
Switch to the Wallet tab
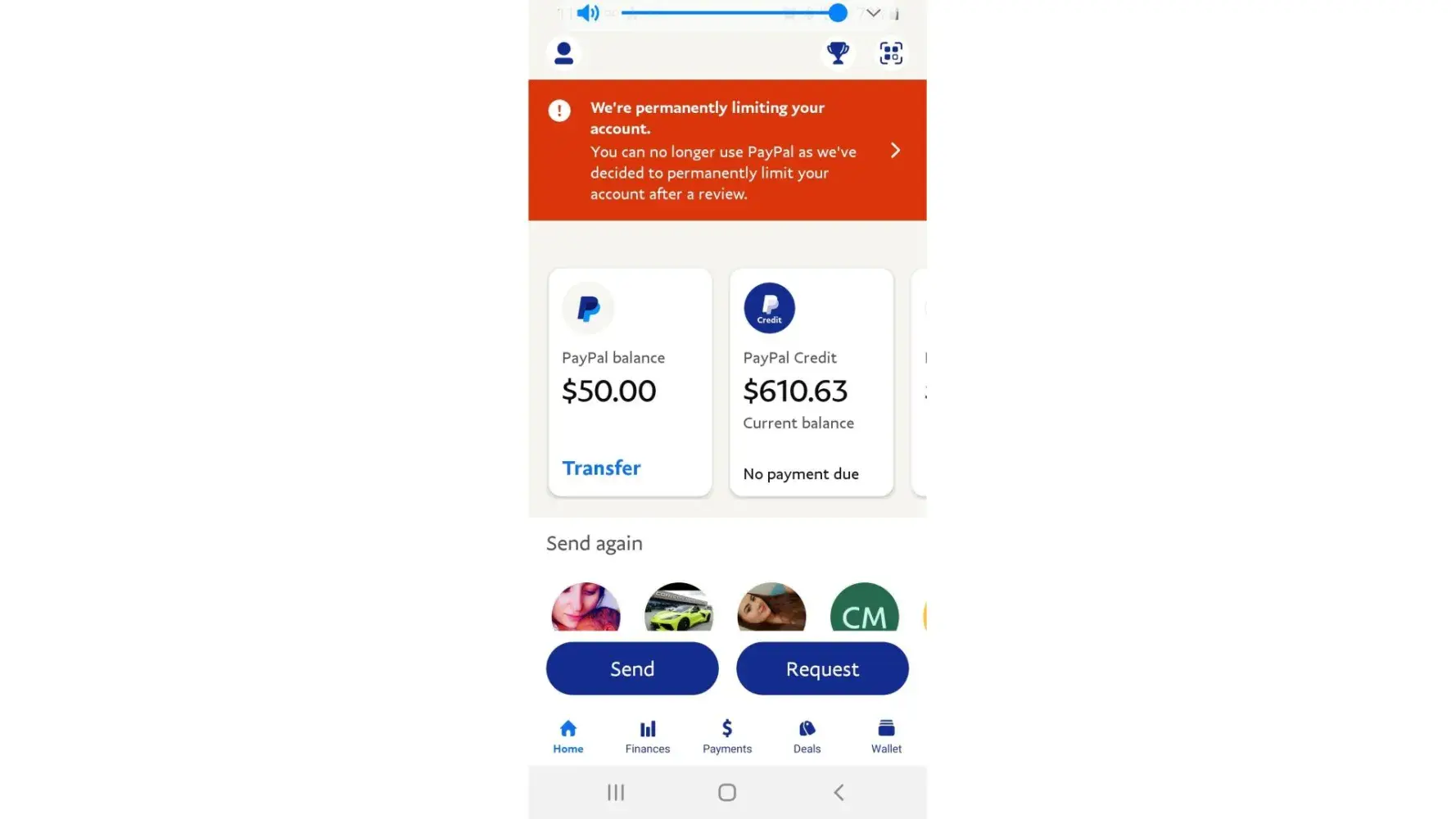(x=886, y=736)
